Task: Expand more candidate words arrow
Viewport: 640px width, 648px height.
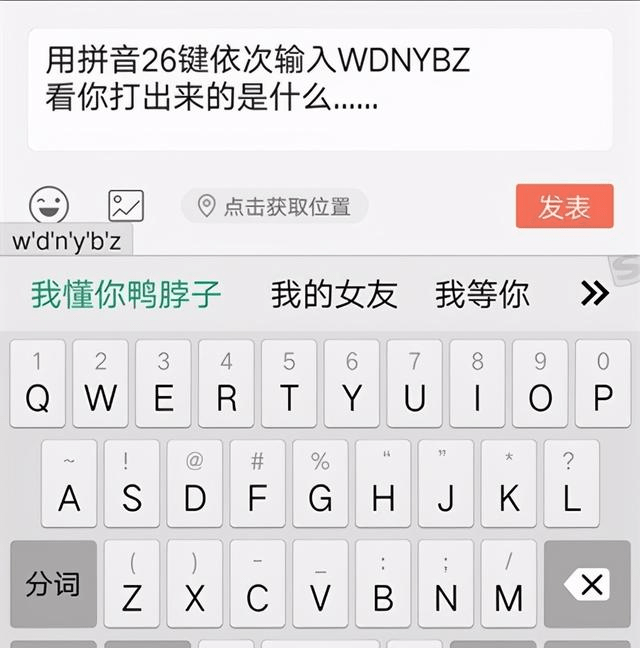Action: (594, 293)
